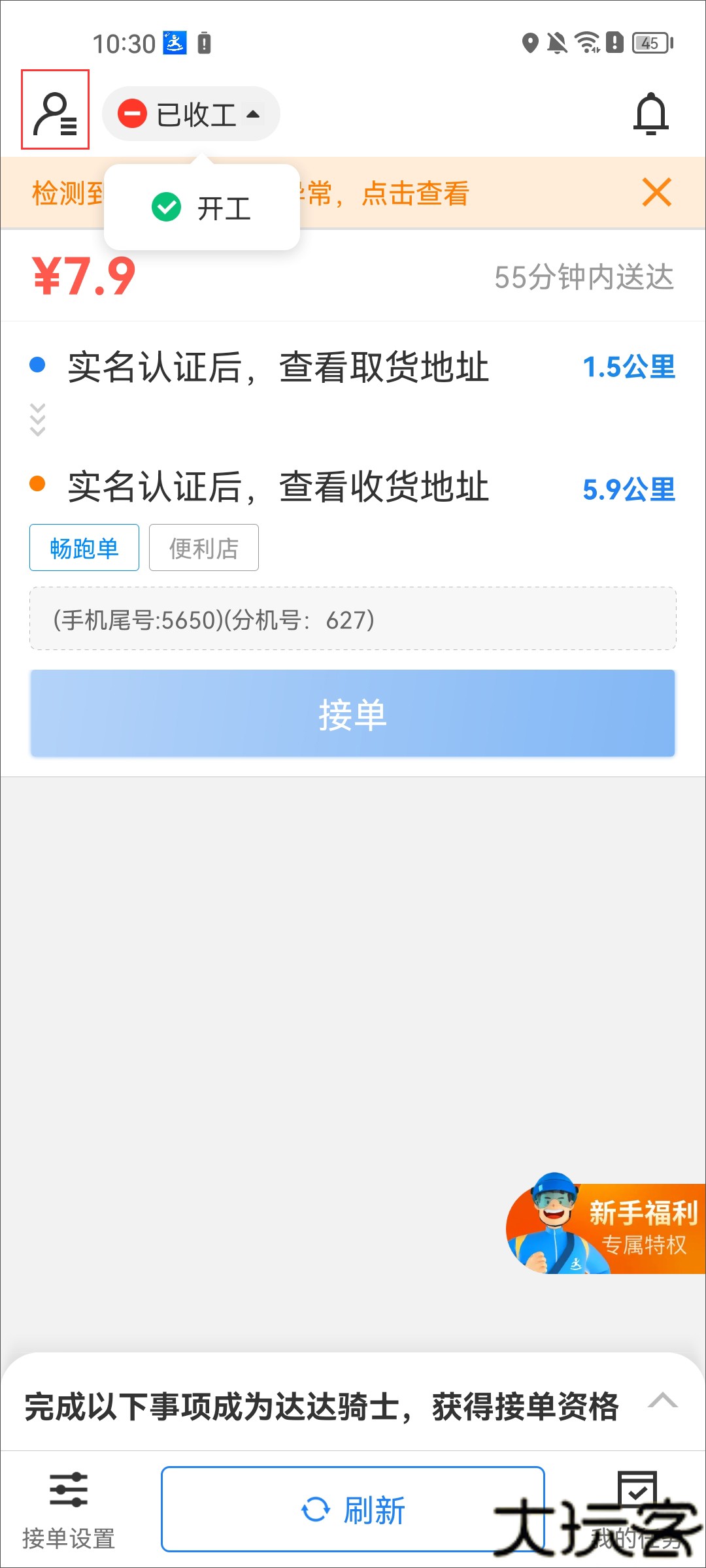Open the 新手福利 newcomer benefits banner
Image resolution: width=706 pixels, height=1568 pixels.
[607, 1226]
